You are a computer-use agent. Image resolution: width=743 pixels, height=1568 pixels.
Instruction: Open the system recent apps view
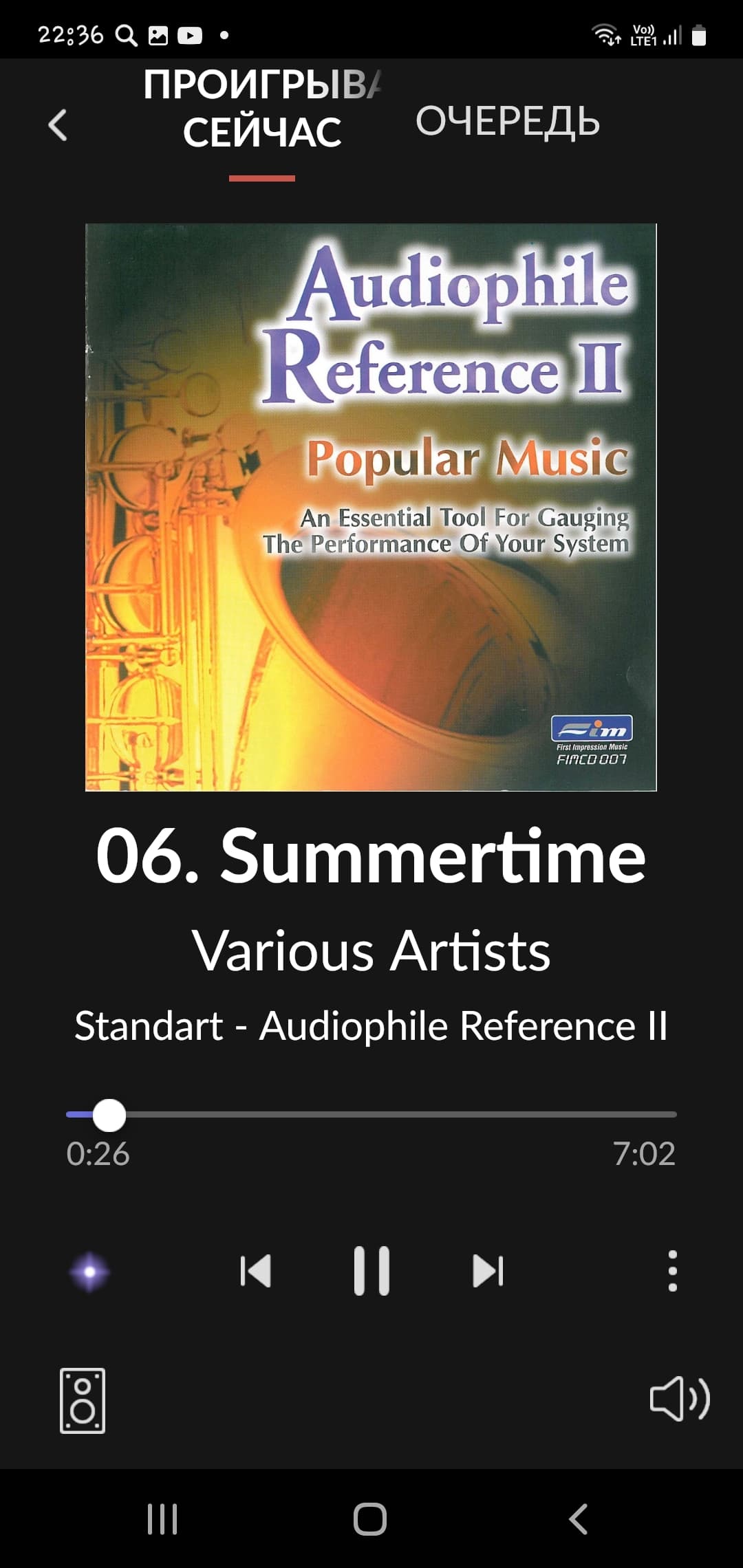162,1518
